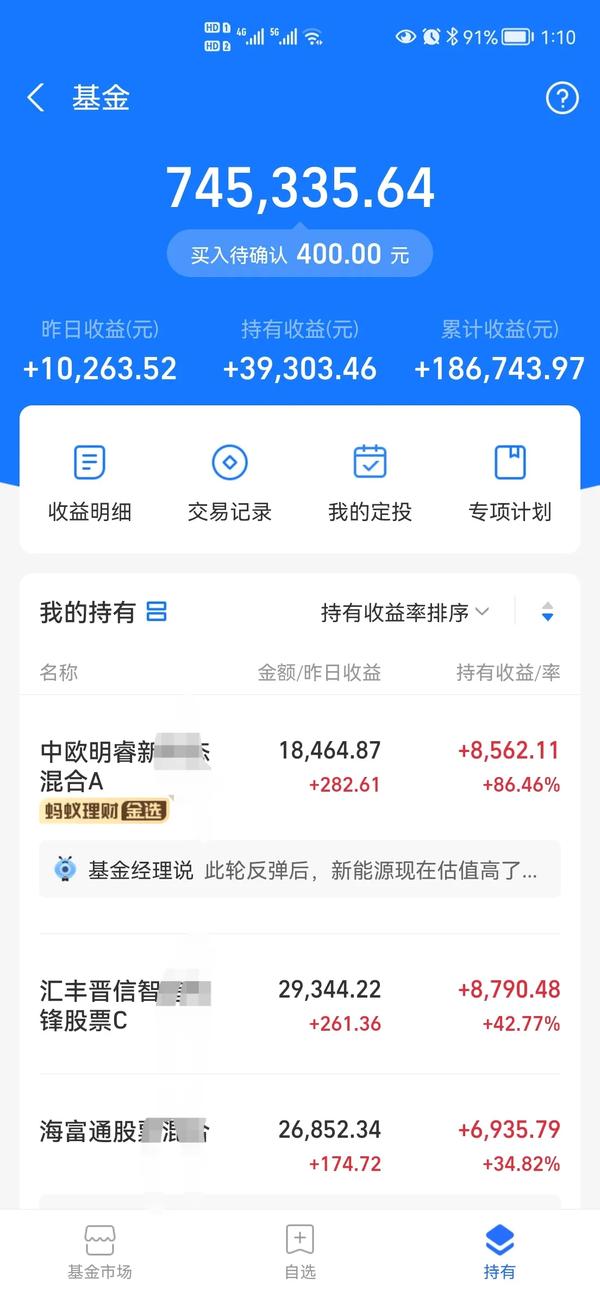
Task: Open 专项计划
Action: pyautogui.click(x=510, y=484)
